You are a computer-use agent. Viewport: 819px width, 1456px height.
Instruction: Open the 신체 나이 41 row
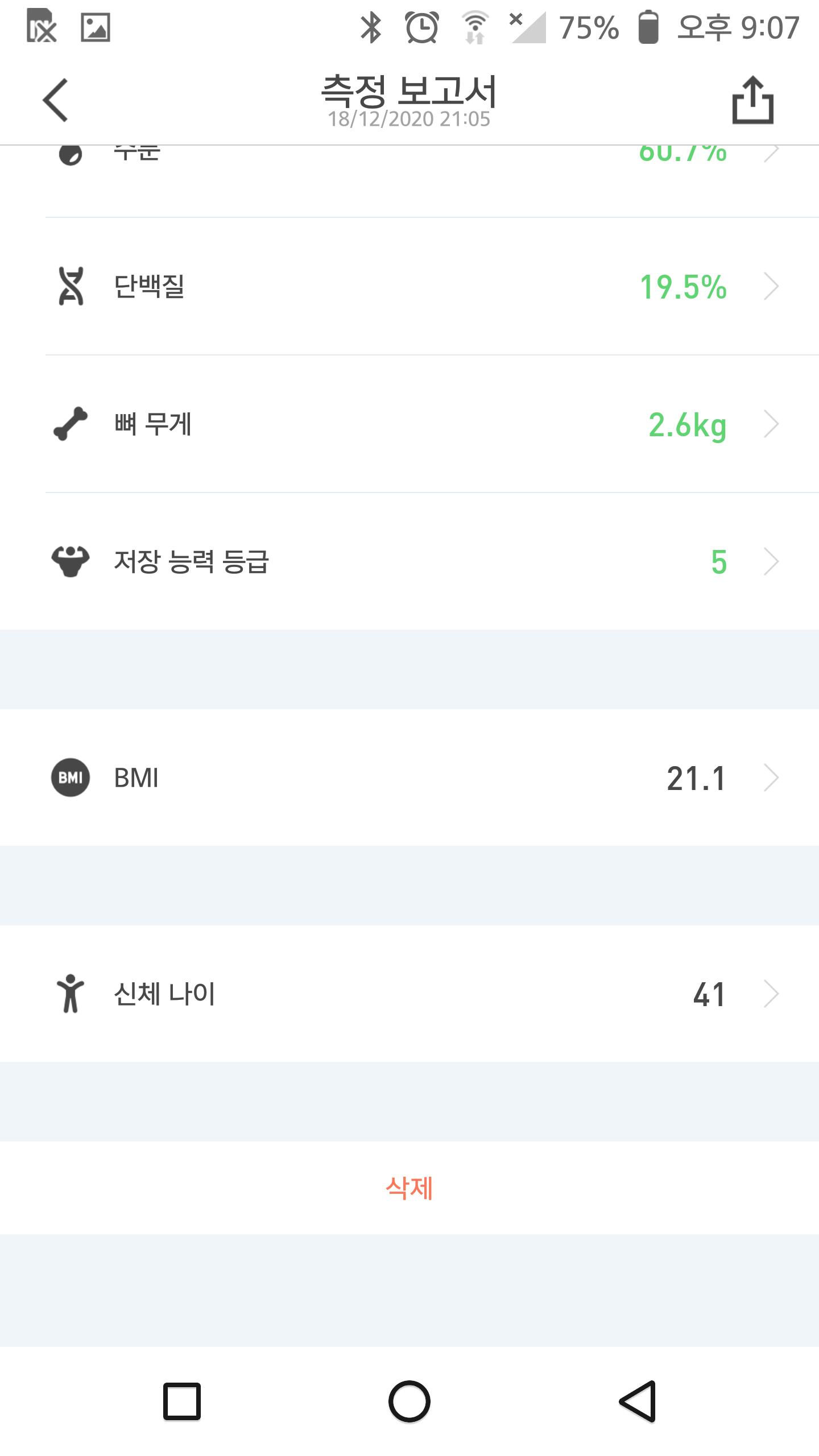(409, 994)
